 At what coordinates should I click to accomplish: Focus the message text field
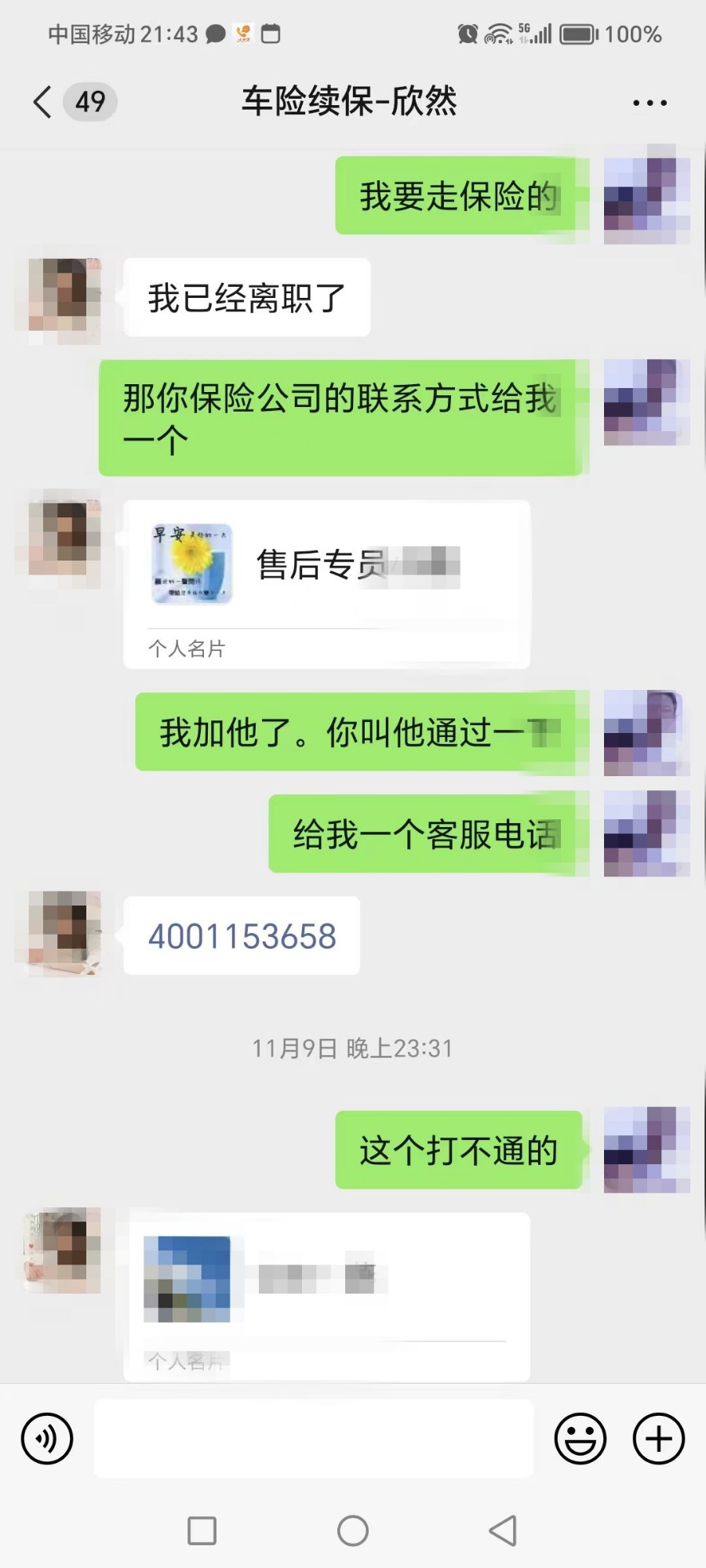coord(314,1439)
